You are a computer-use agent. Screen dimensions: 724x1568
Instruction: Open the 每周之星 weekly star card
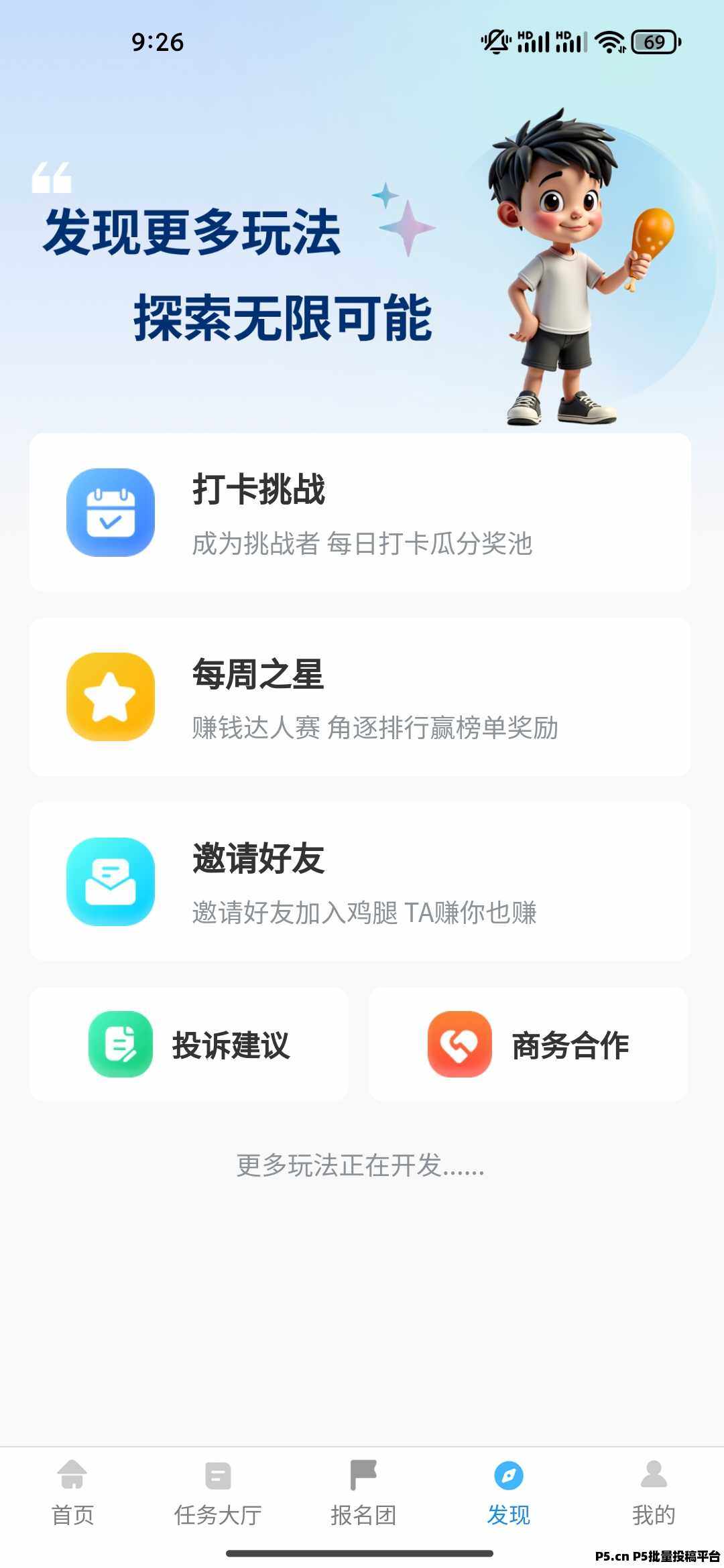pos(360,697)
